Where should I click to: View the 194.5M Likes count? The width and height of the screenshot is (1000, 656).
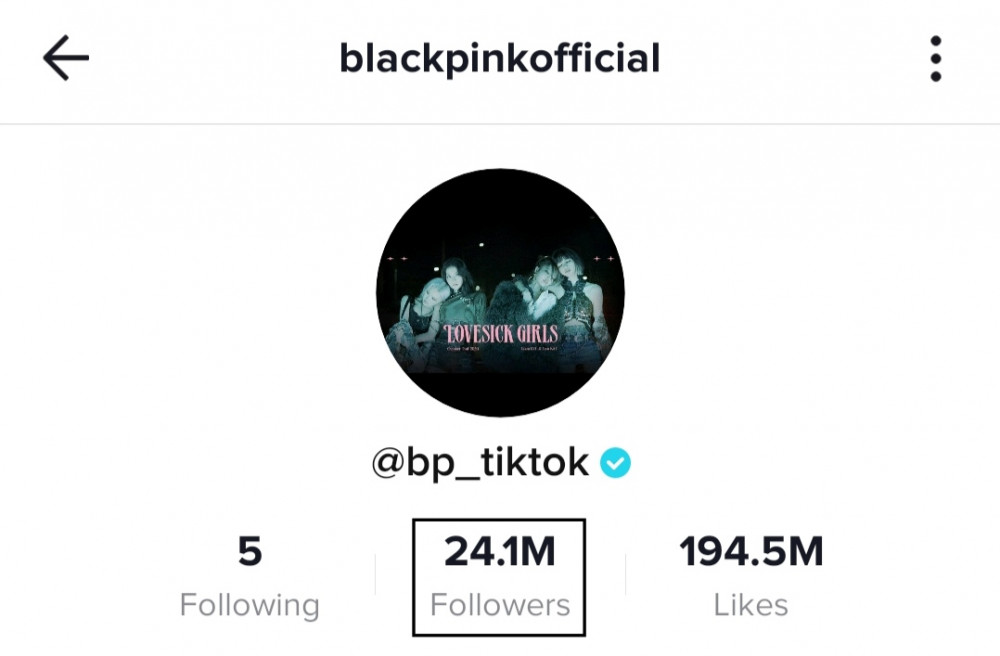click(x=751, y=577)
